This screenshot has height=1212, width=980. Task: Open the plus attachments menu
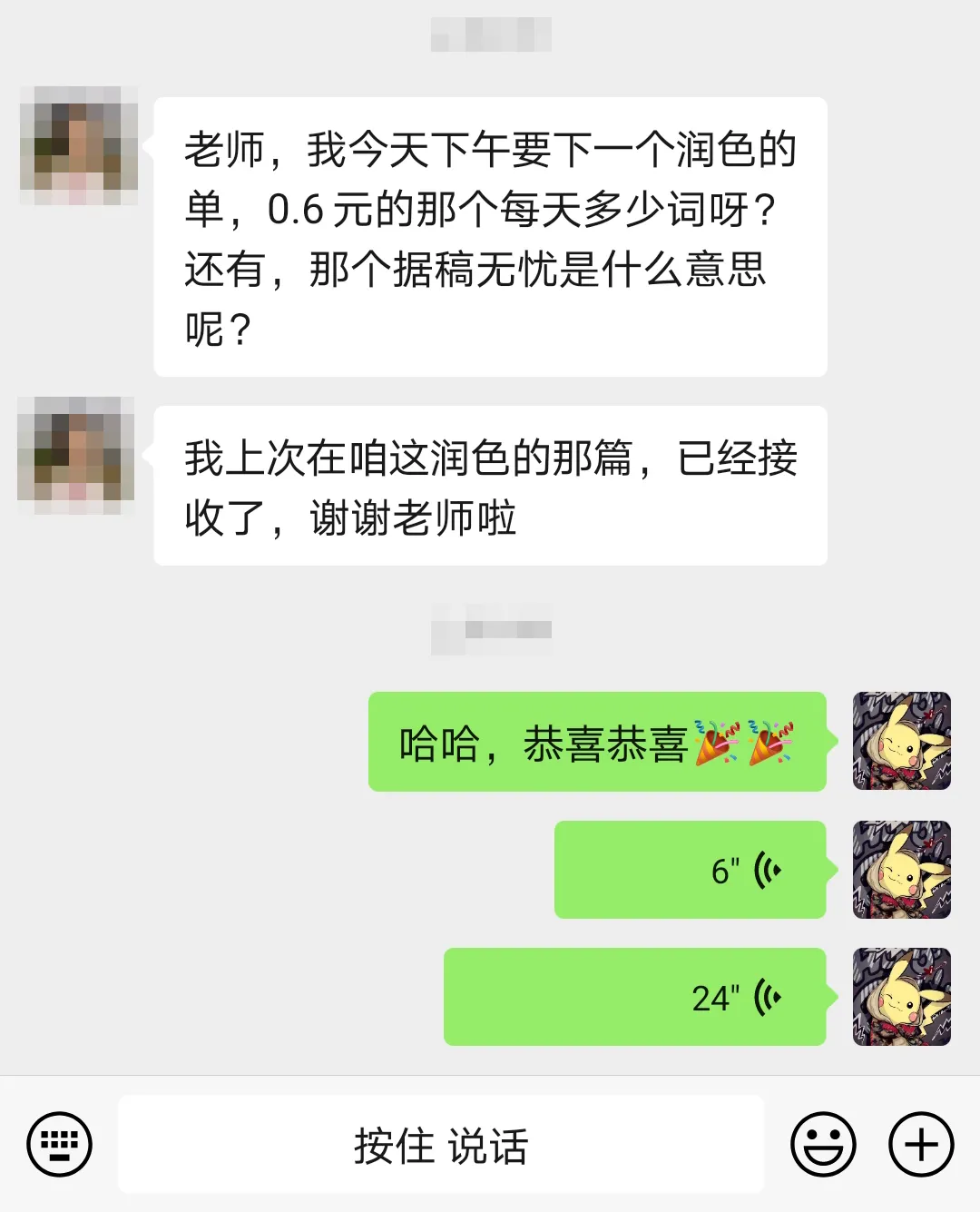921,1145
